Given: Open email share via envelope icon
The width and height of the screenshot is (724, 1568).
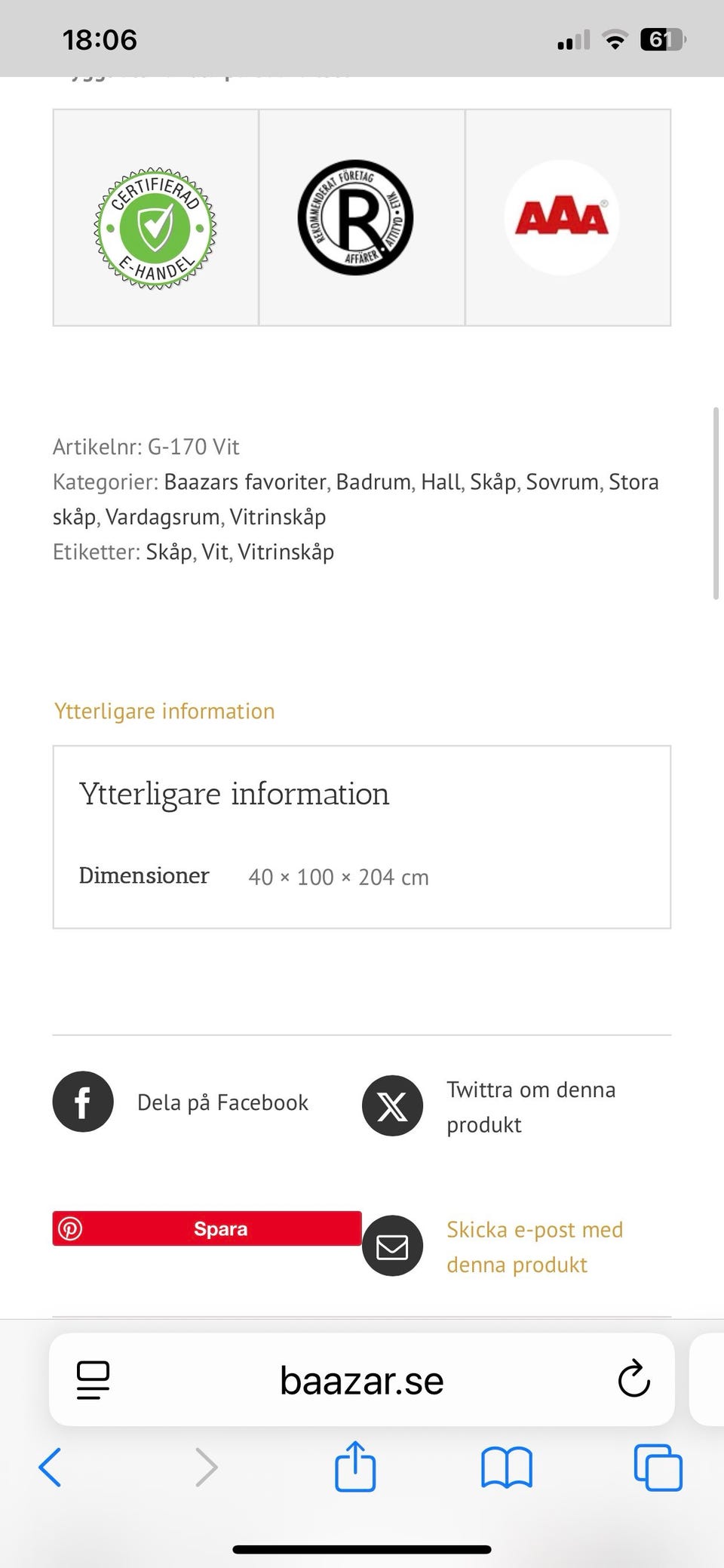Looking at the screenshot, I should 392,1245.
